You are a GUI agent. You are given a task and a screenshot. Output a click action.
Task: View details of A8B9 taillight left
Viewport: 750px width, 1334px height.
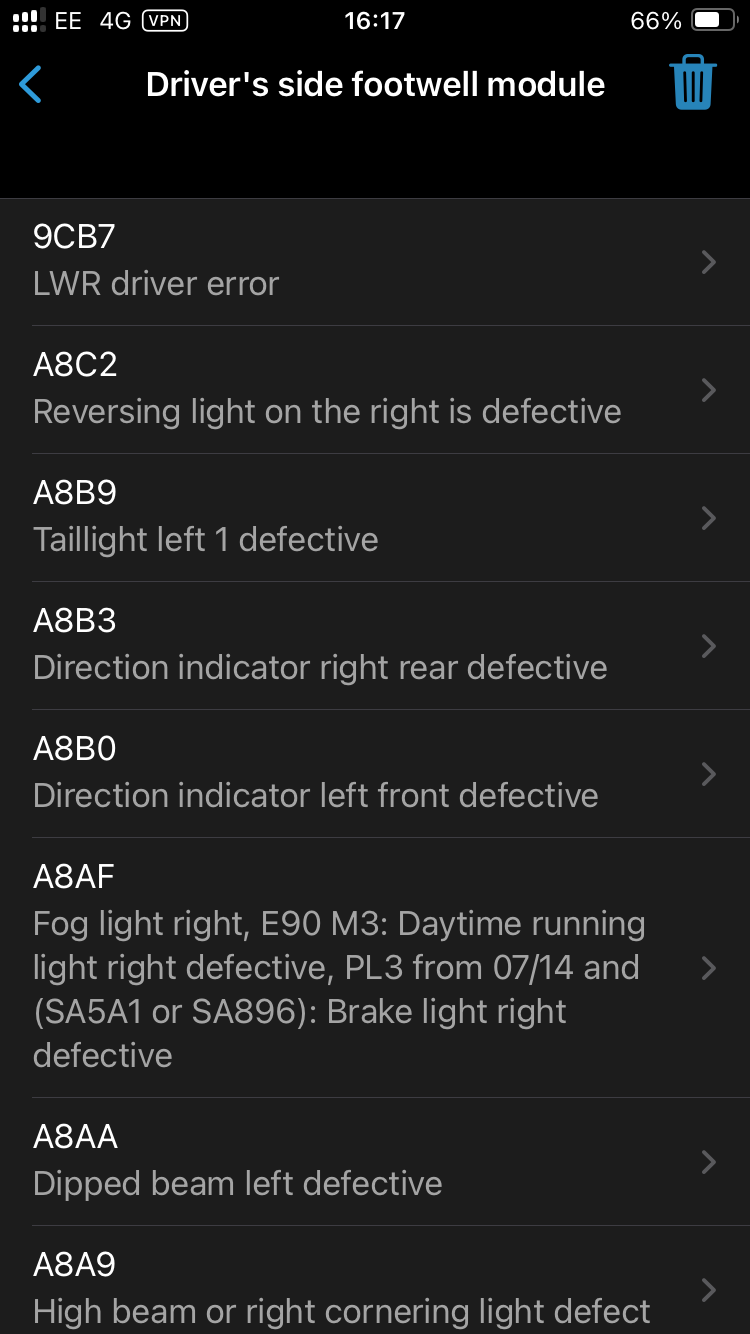click(375, 518)
